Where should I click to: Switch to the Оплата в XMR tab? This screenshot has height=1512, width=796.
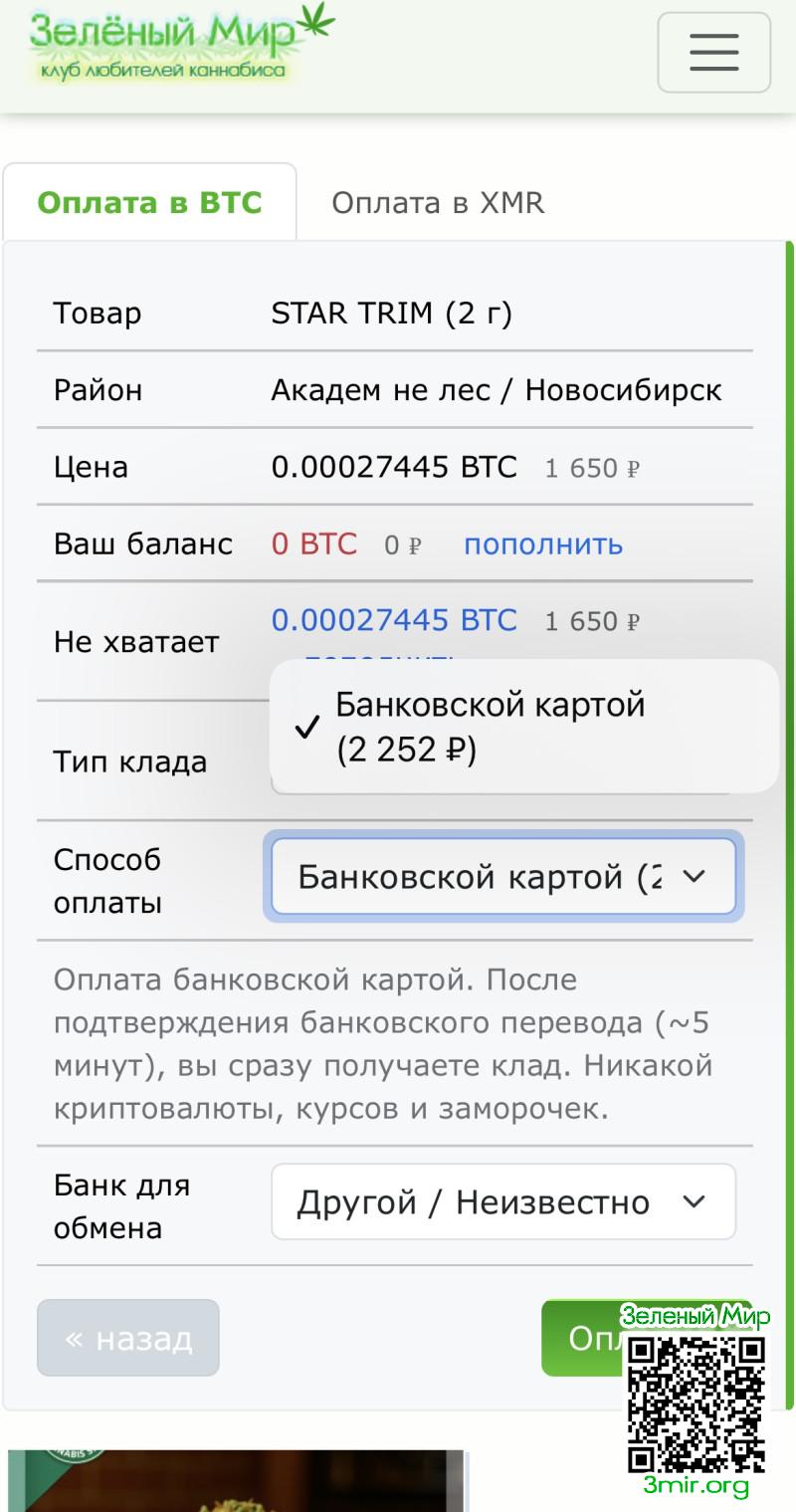point(438,203)
